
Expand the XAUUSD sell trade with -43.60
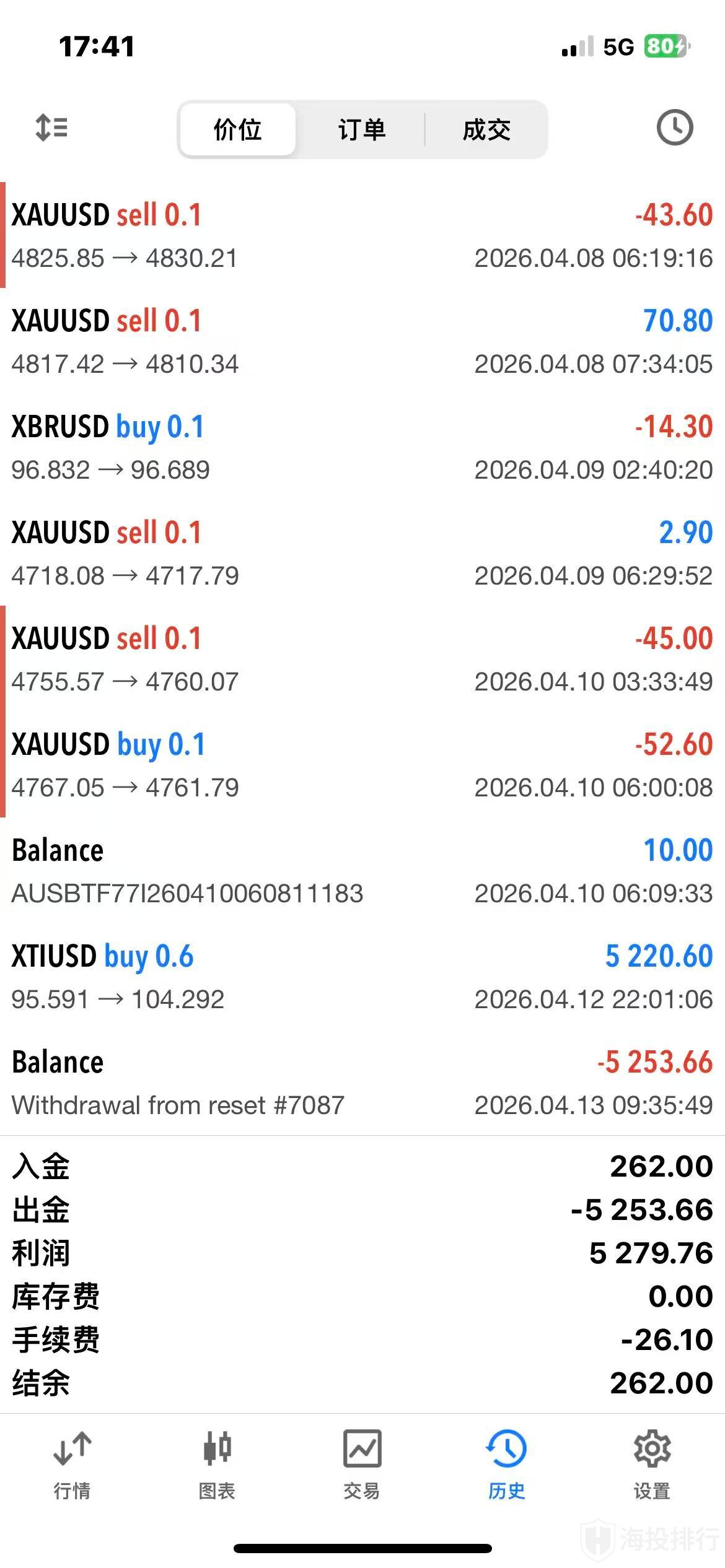tap(362, 235)
